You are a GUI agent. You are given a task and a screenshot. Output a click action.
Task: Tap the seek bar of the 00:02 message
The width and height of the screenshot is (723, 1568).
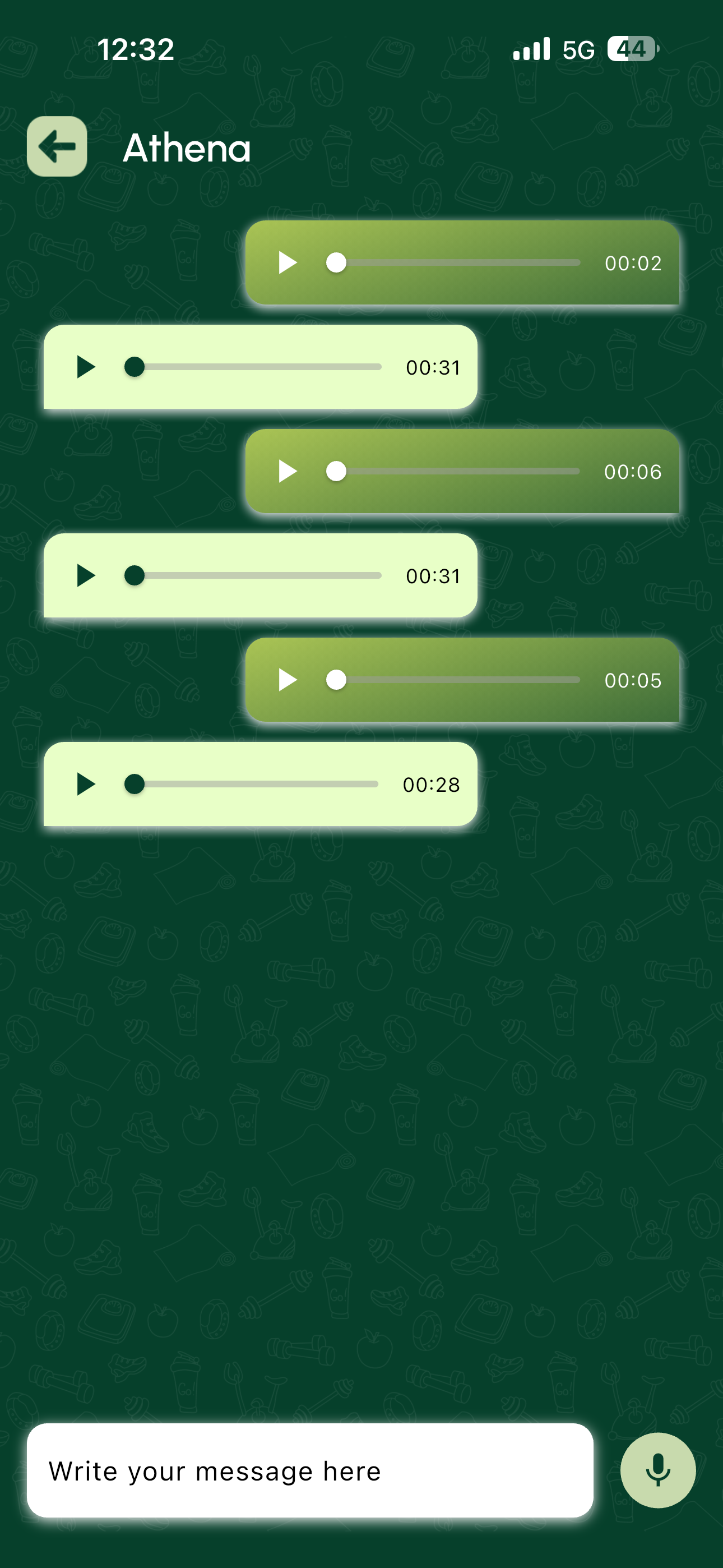point(453,263)
